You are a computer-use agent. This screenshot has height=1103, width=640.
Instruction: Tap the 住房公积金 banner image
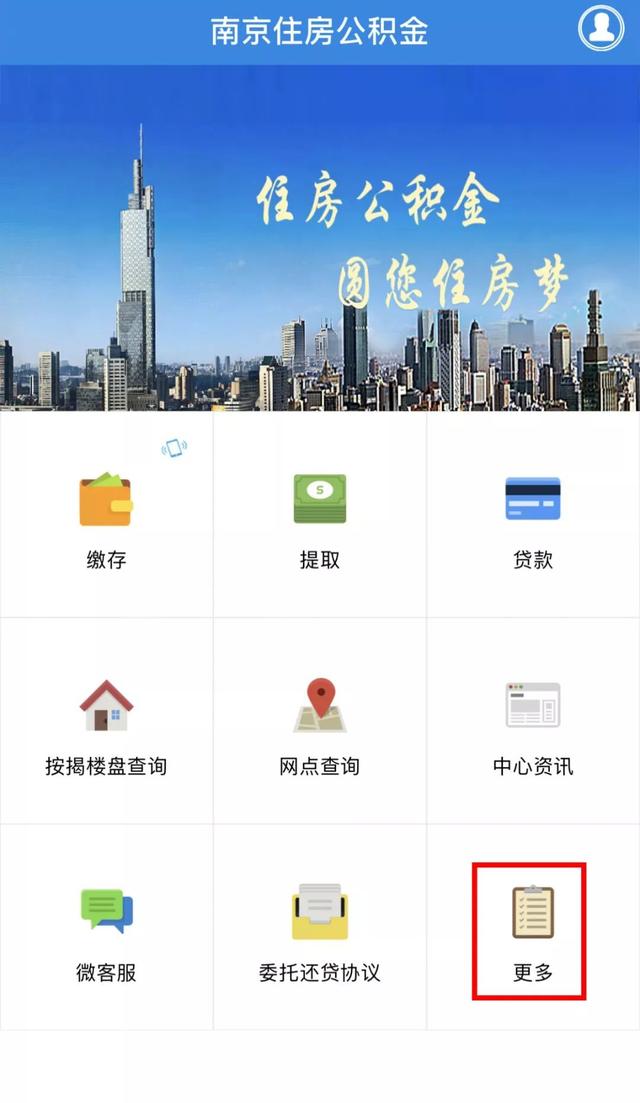320,238
